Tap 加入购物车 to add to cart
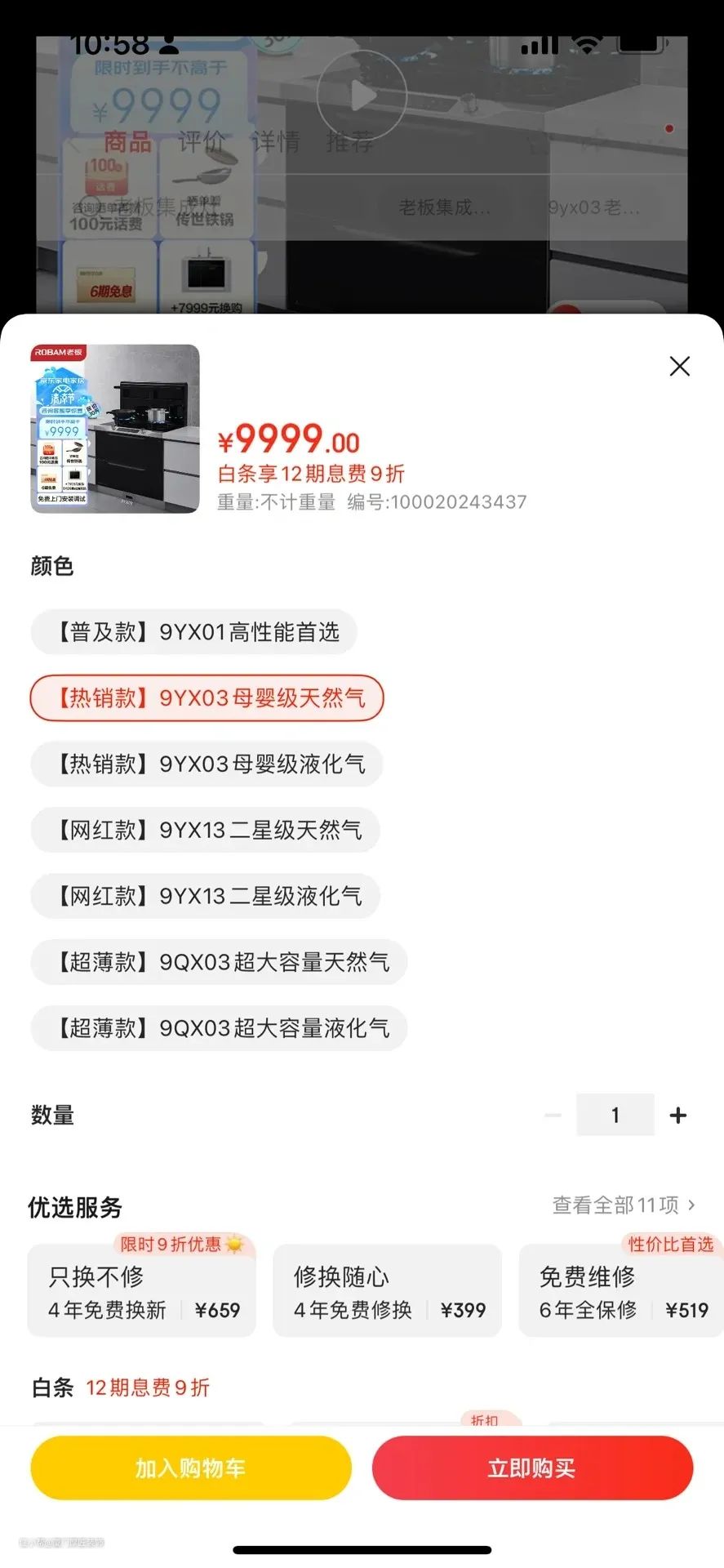The image size is (724, 1568). 191,1468
